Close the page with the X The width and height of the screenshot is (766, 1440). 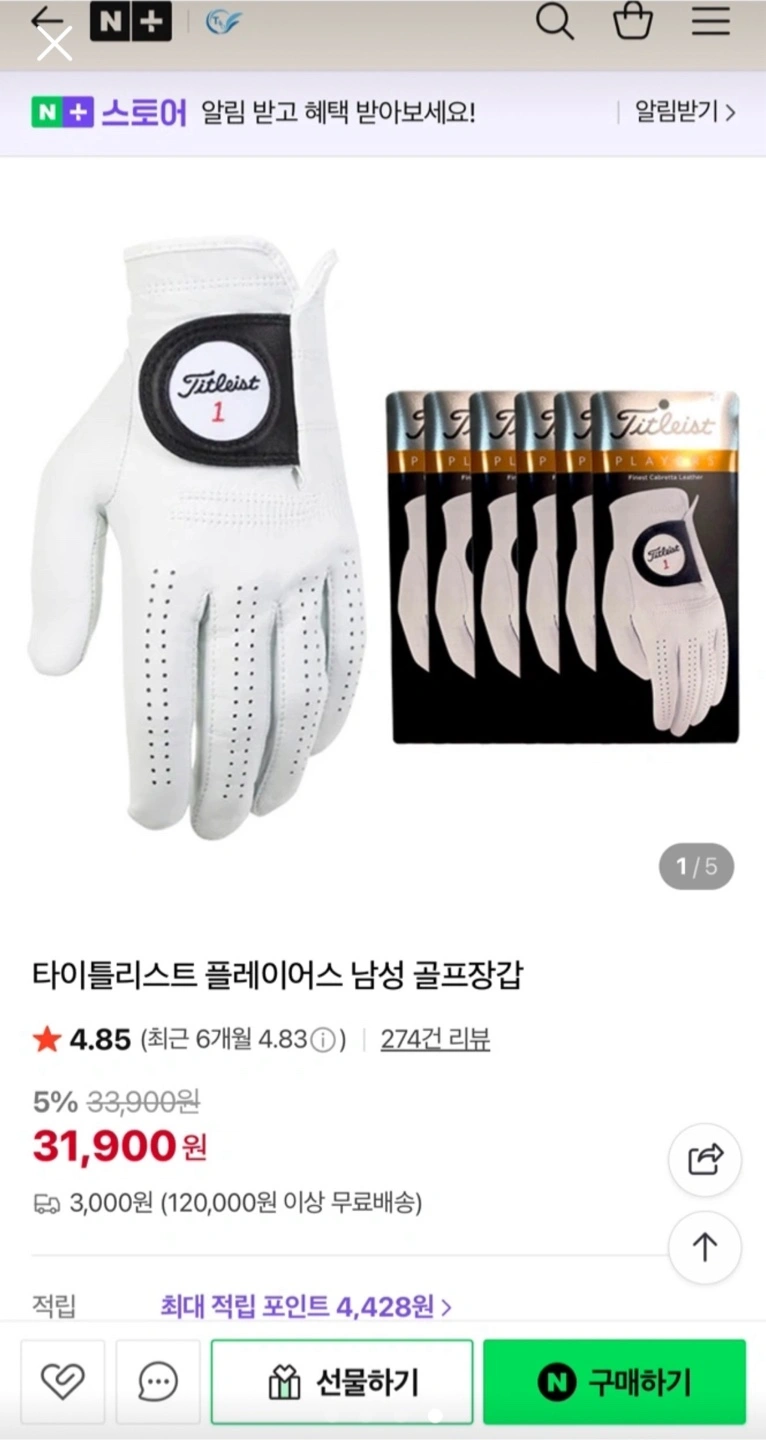pyautogui.click(x=54, y=44)
